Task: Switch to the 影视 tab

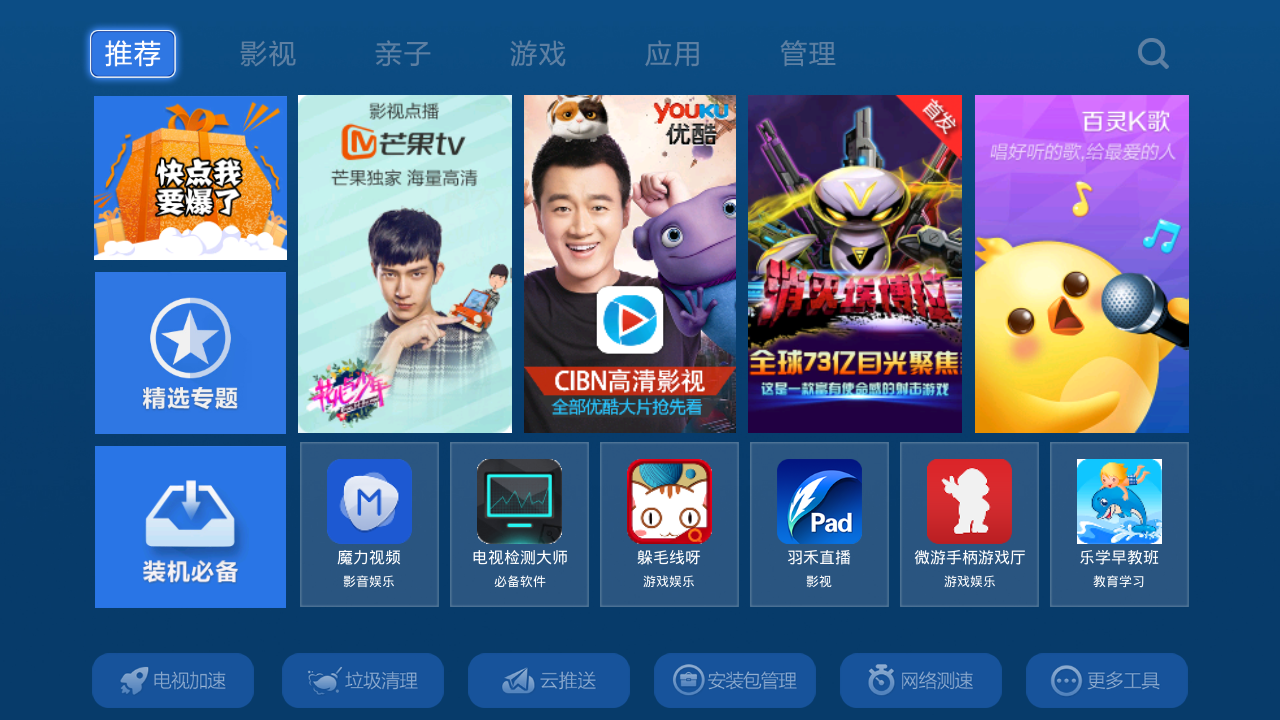Action: click(268, 54)
